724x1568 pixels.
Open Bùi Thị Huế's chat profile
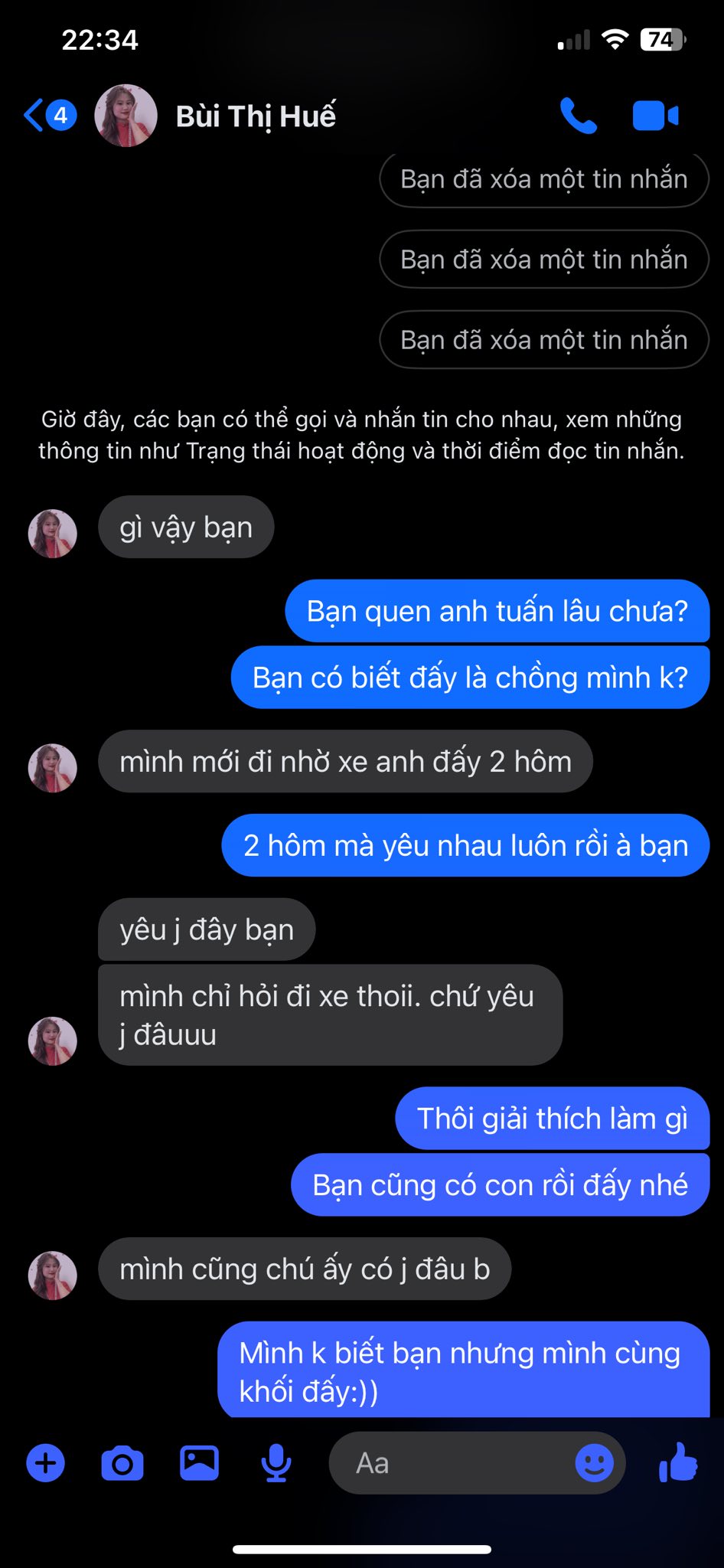point(256,116)
